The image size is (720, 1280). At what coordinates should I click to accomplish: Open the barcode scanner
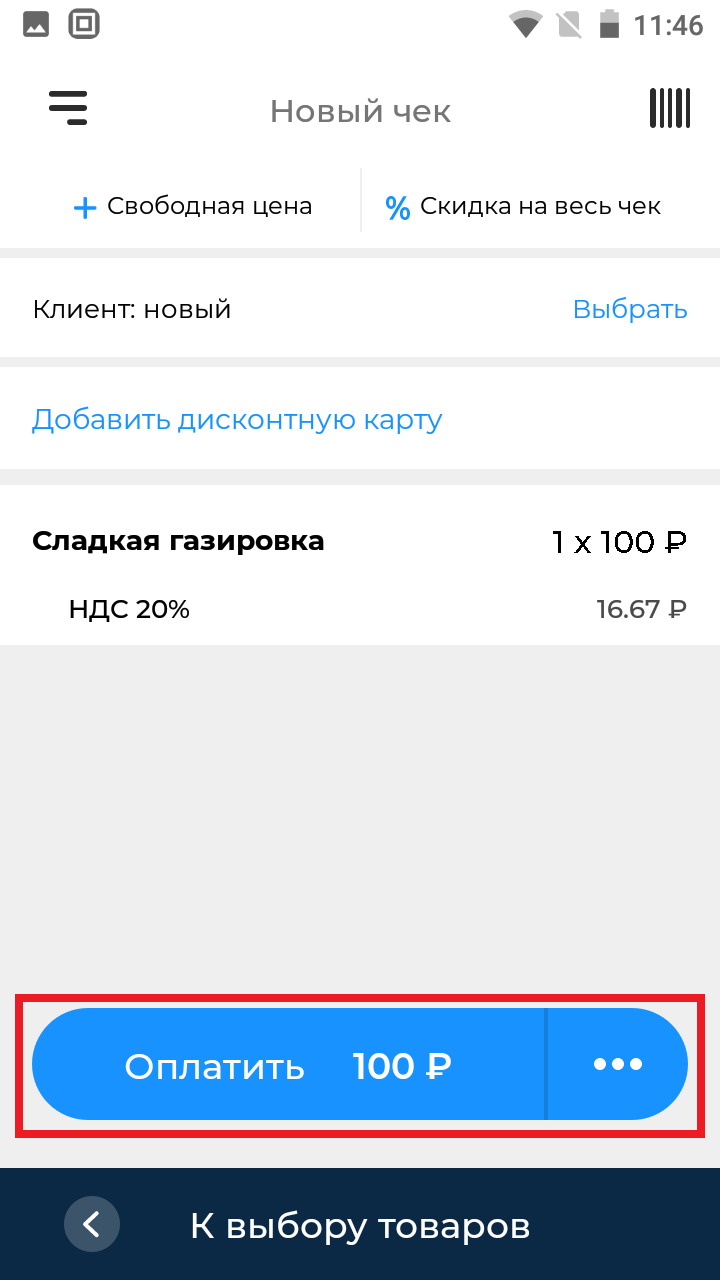tap(669, 108)
